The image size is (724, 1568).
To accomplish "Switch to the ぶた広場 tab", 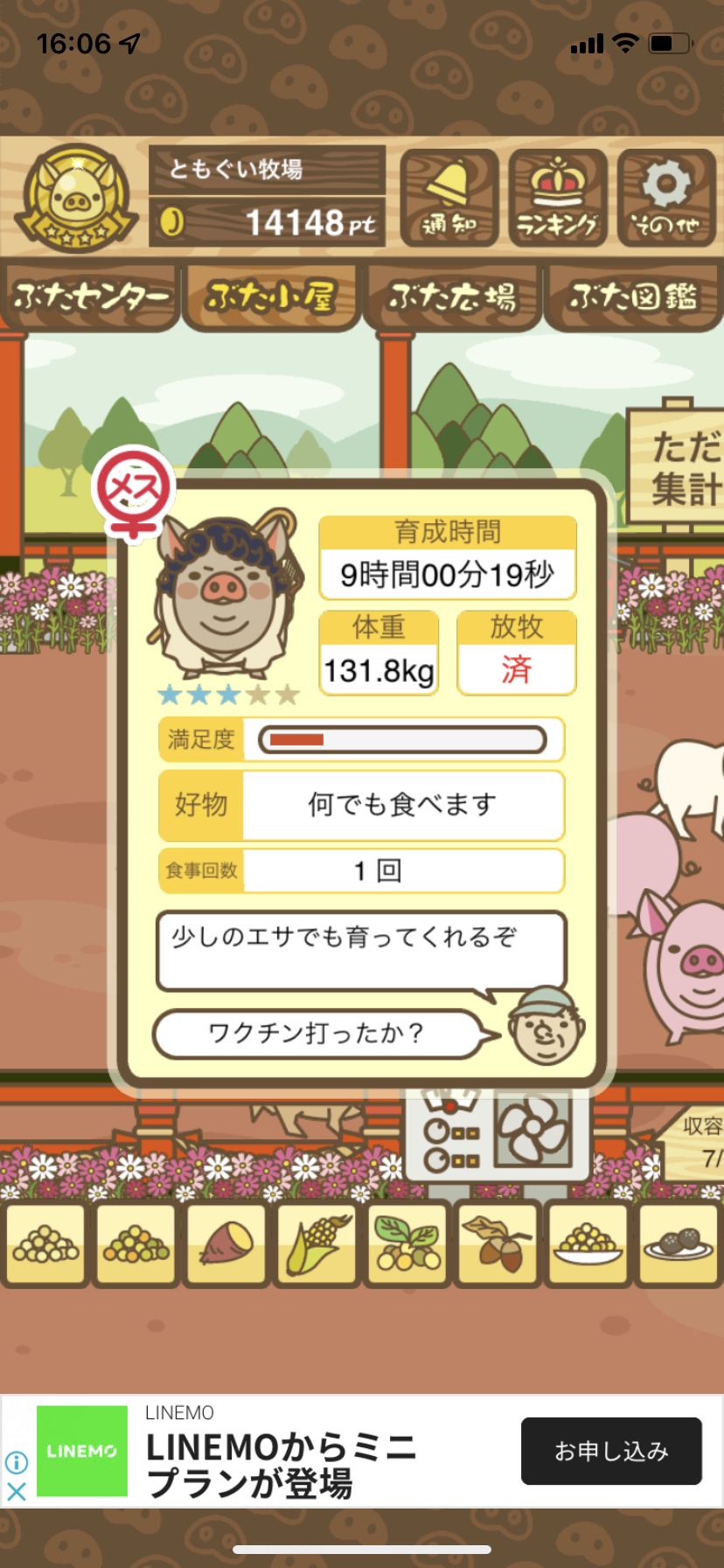I will 452,297.
